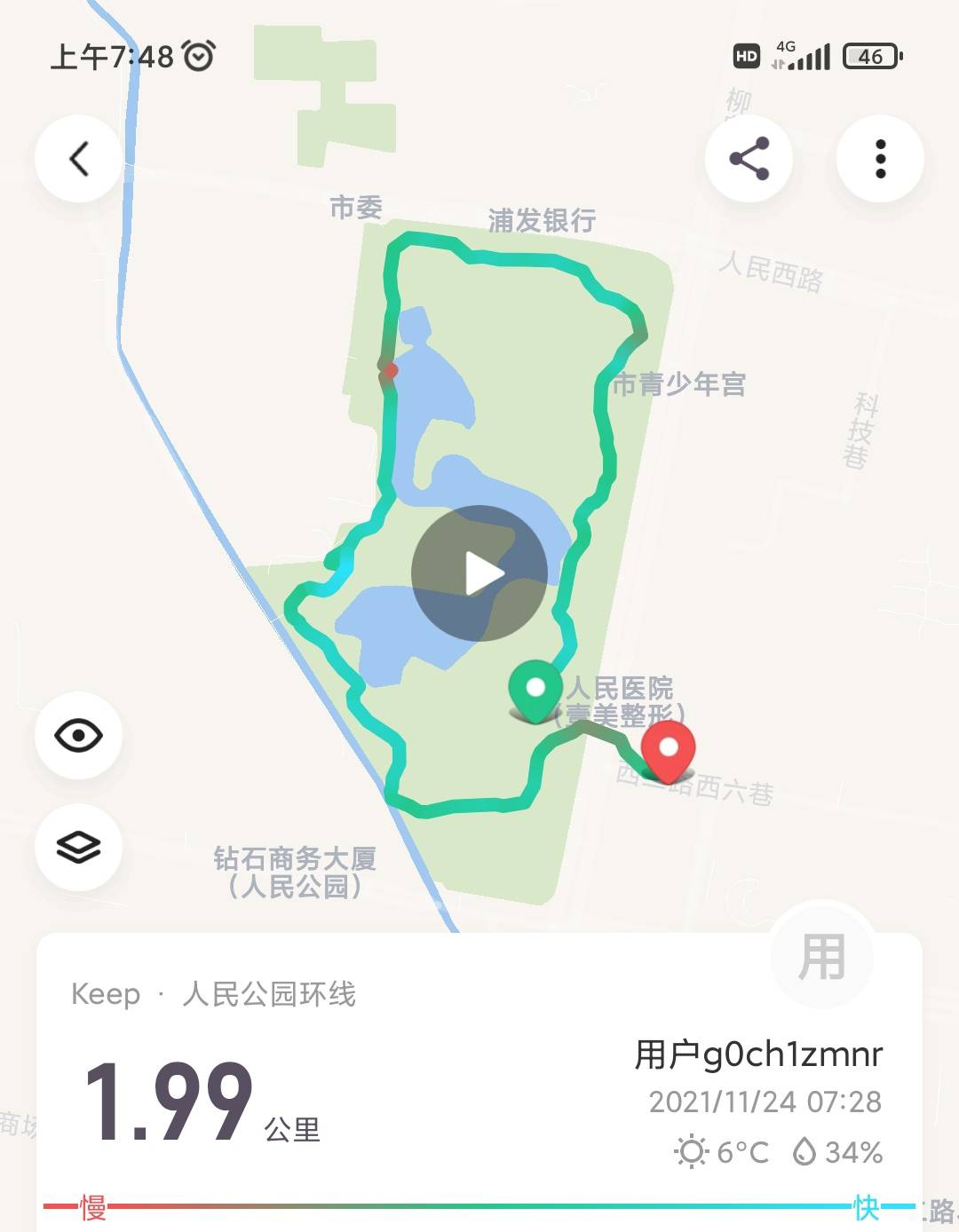Select the map layers icon
Image resolution: width=959 pixels, height=1232 pixels.
(x=79, y=849)
